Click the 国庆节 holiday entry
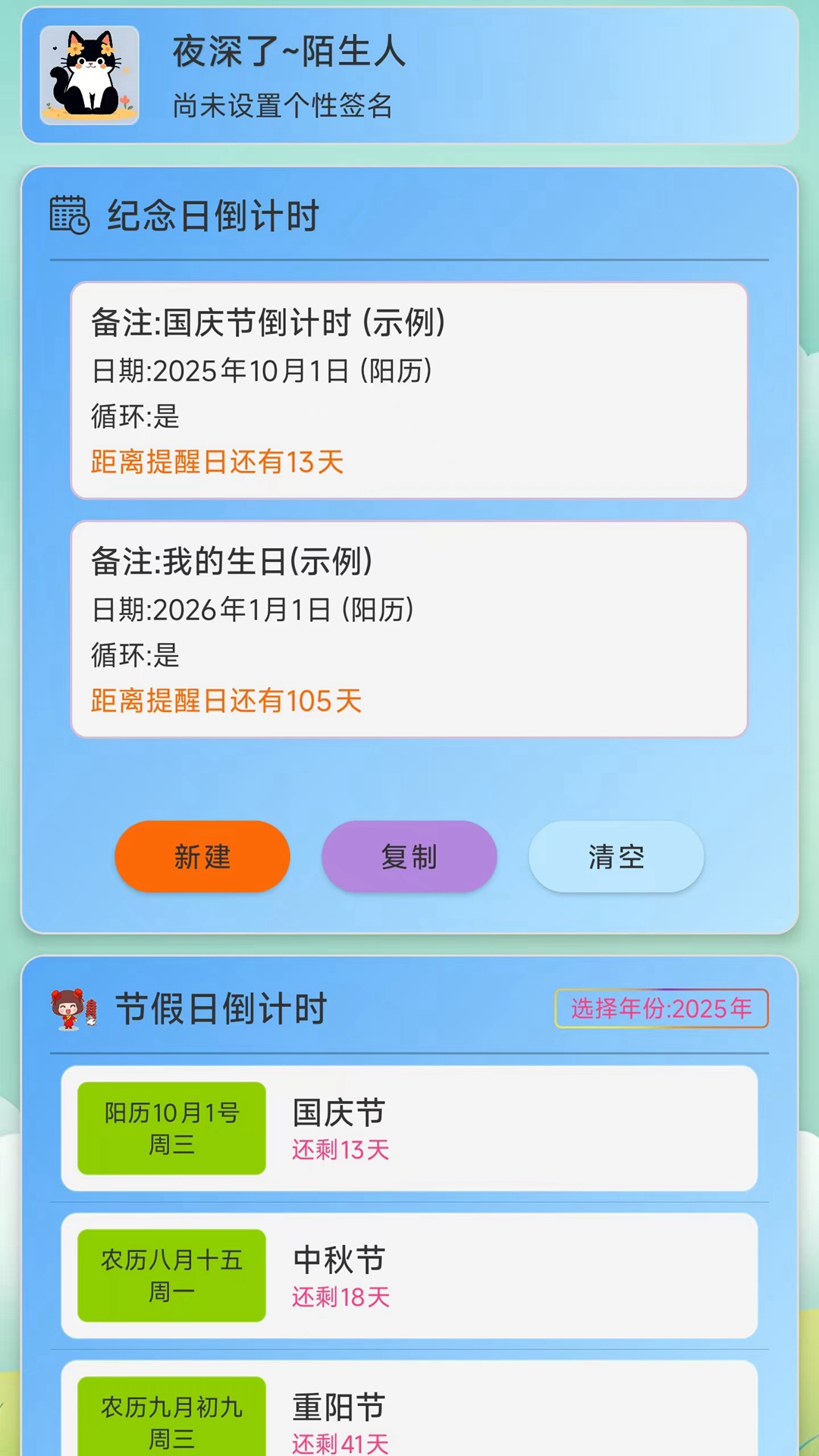 [x=409, y=1128]
